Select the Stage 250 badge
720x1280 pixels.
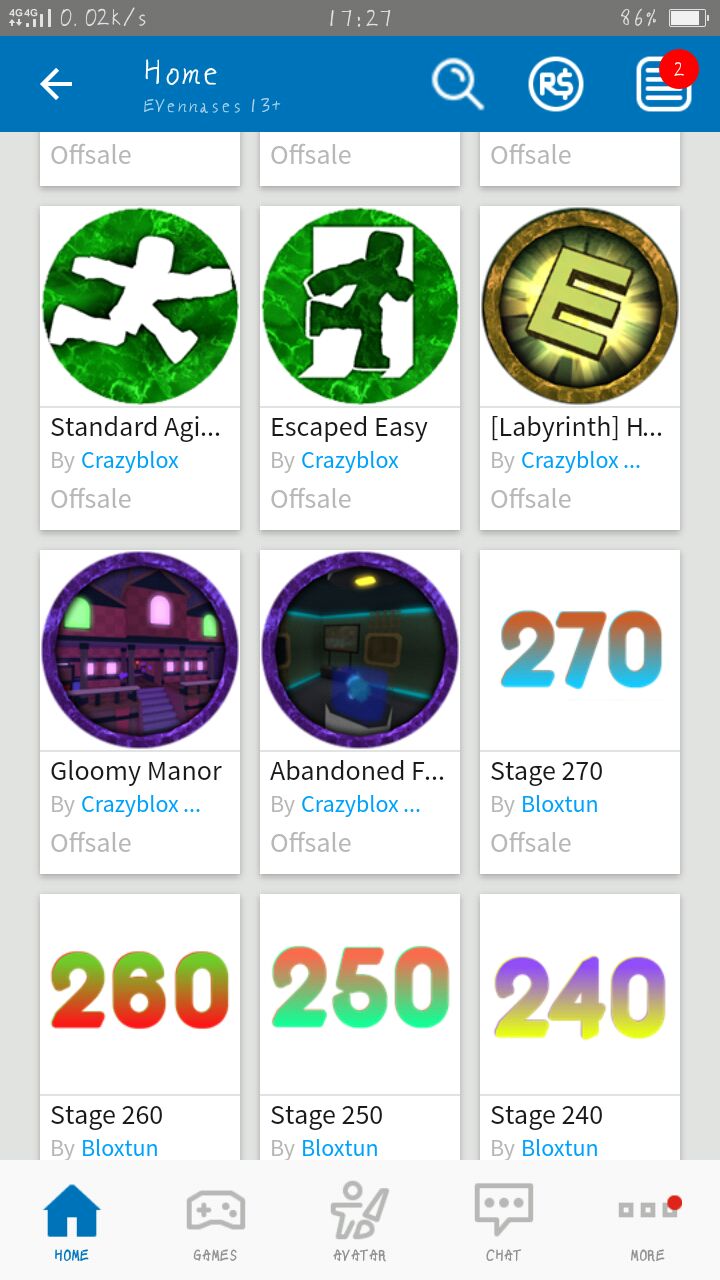[360, 994]
